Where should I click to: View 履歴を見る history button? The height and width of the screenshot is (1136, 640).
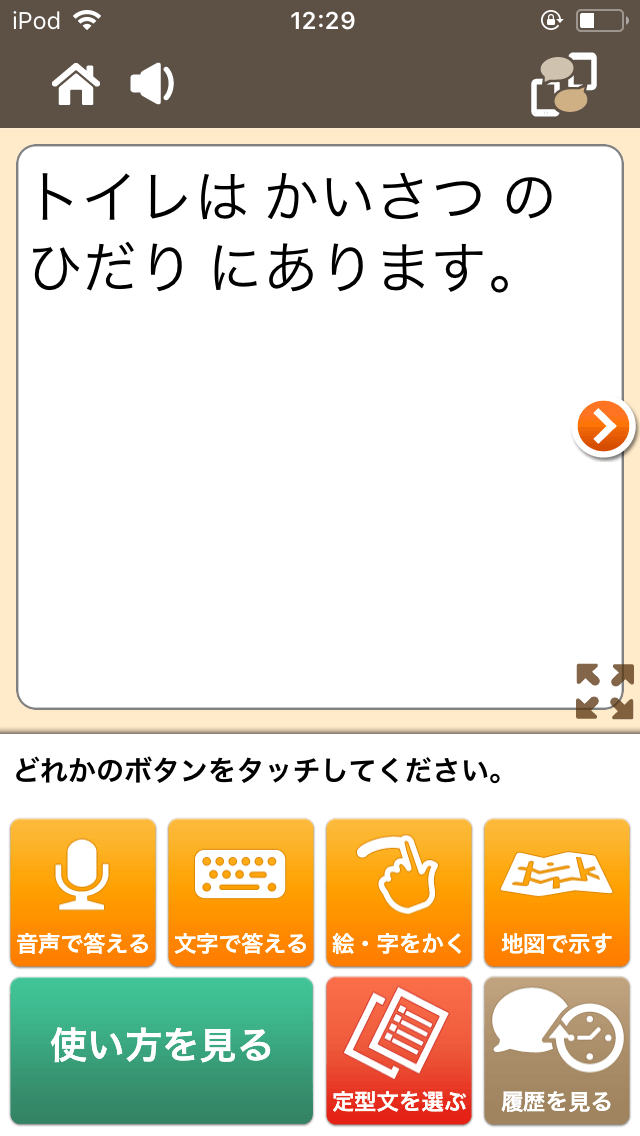coord(557,1050)
